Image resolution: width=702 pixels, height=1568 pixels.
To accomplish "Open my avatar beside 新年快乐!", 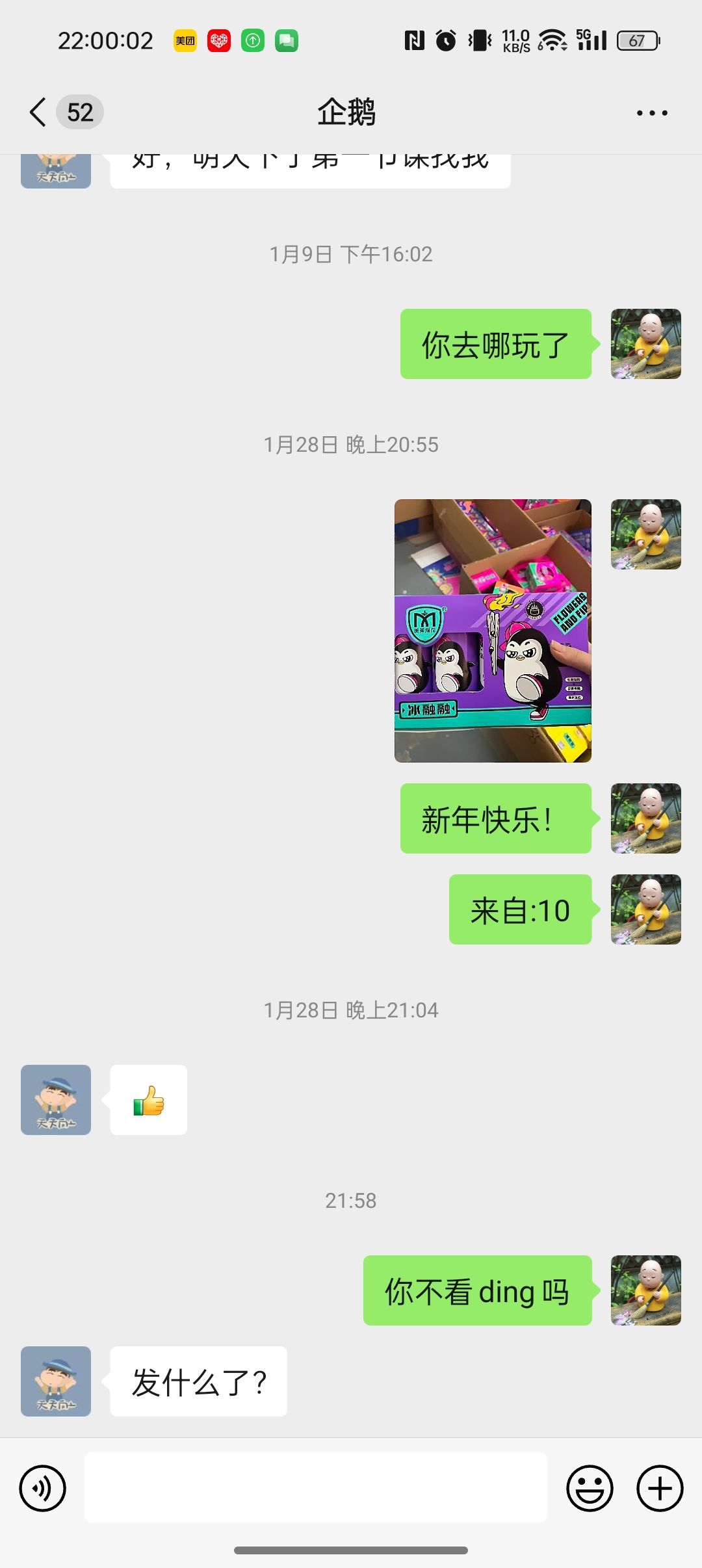I will click(x=645, y=818).
